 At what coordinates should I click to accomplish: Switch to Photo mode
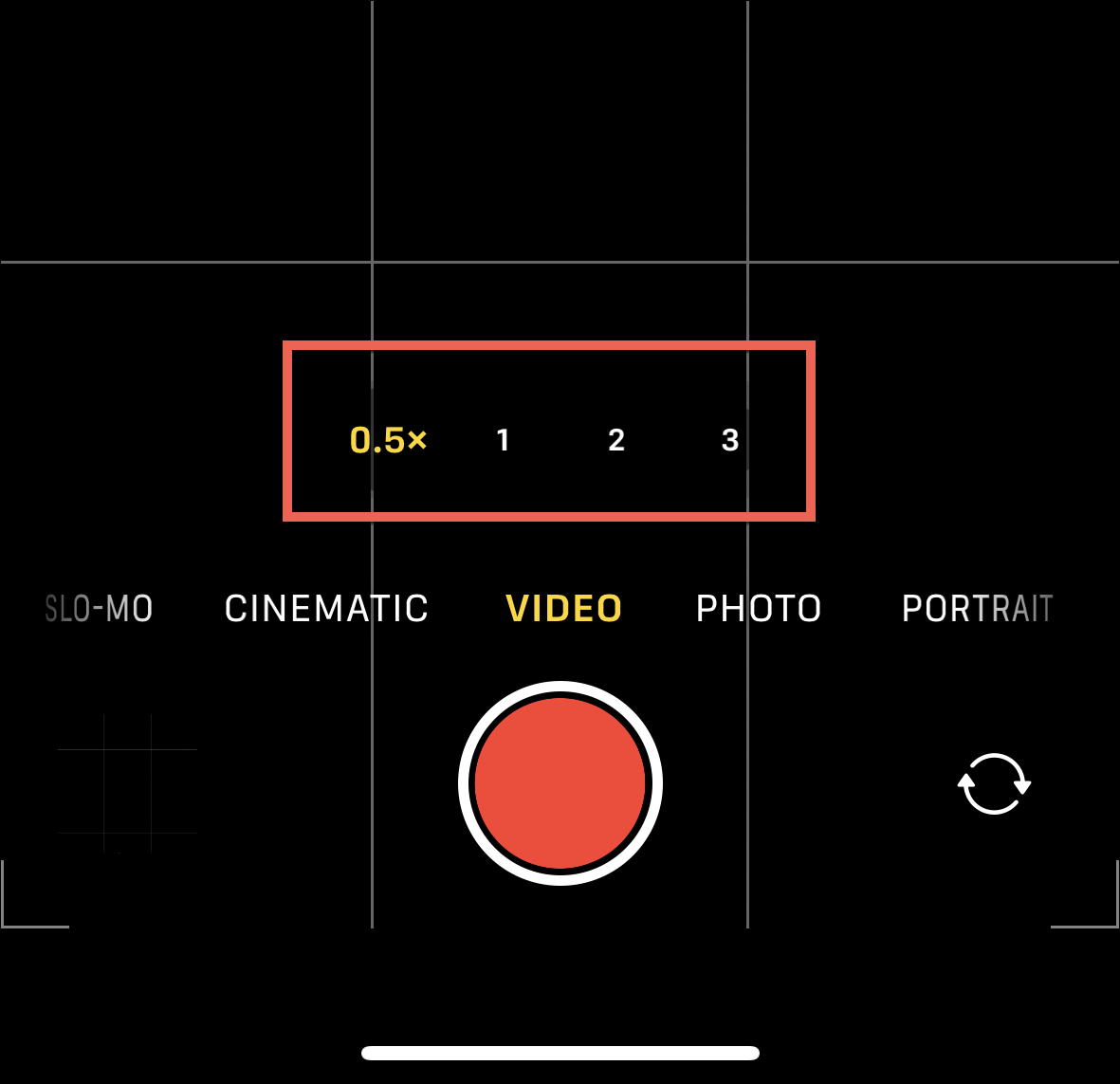(x=759, y=609)
